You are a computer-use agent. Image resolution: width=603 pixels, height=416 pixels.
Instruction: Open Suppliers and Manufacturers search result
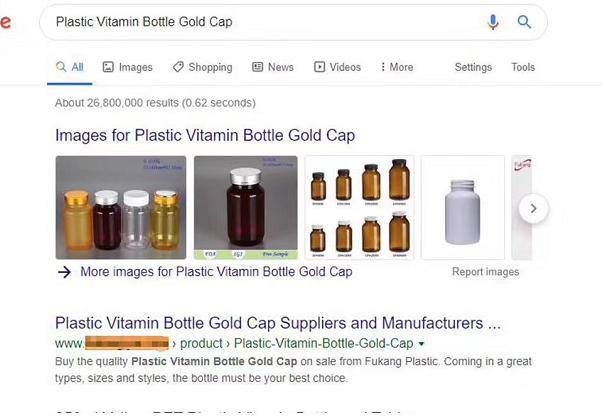(x=278, y=324)
